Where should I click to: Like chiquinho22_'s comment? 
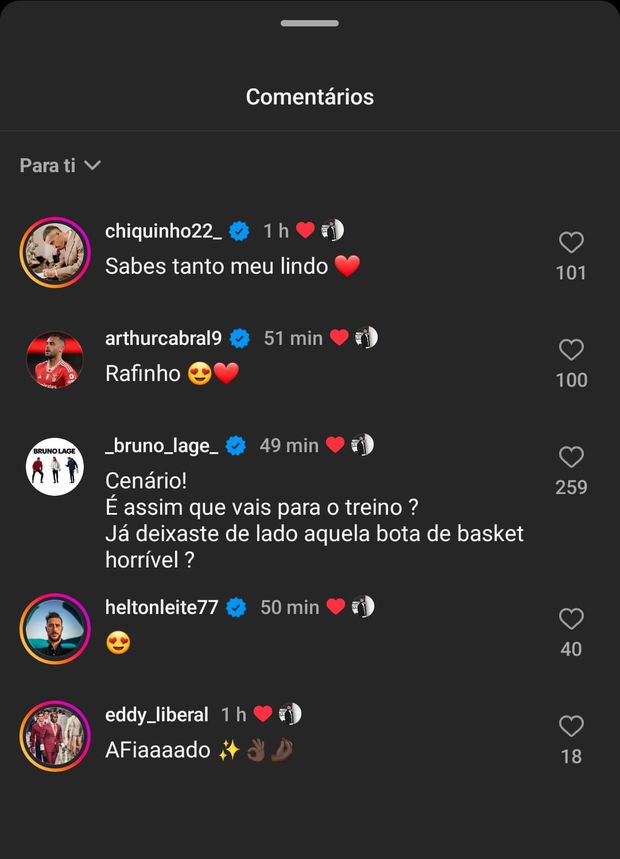[x=571, y=243]
